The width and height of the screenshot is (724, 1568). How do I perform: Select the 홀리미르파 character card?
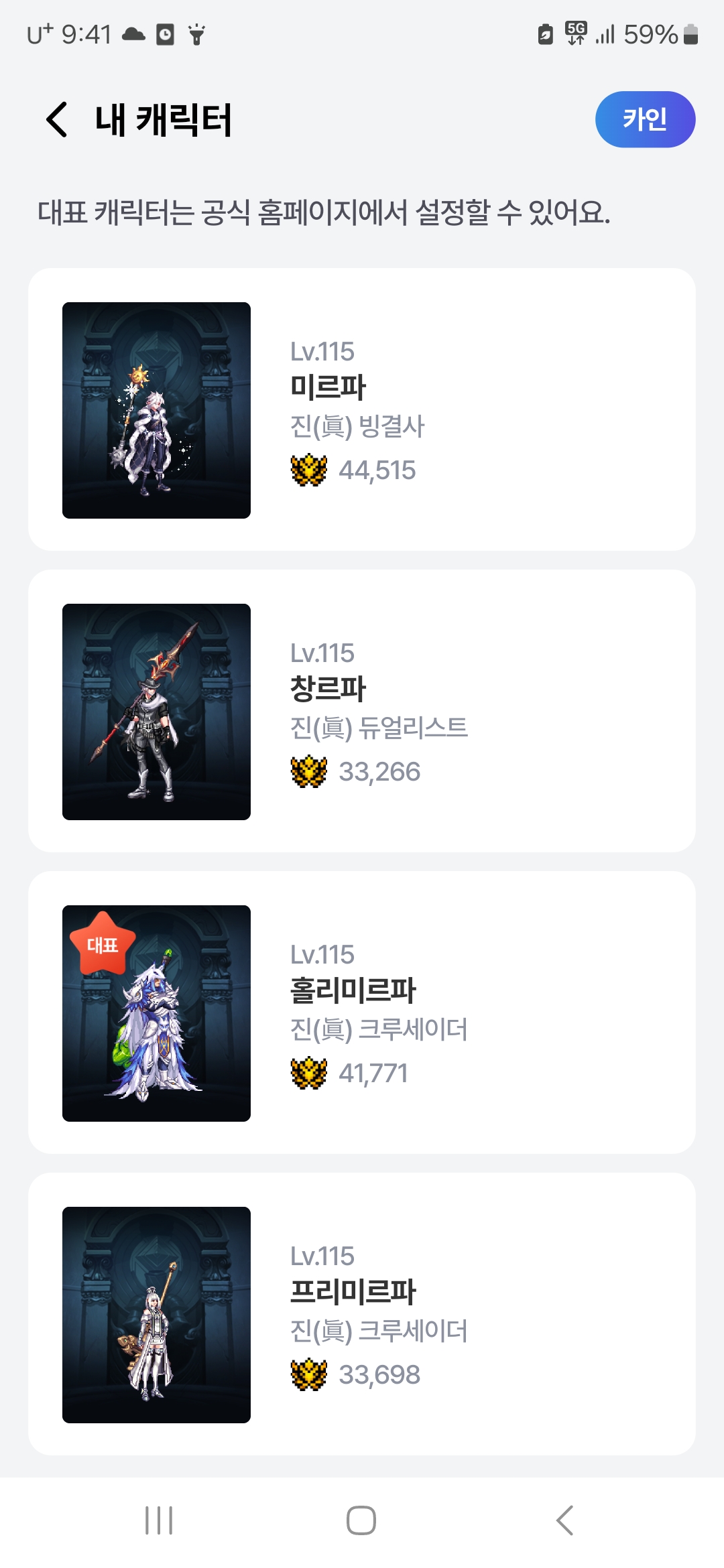click(362, 1012)
